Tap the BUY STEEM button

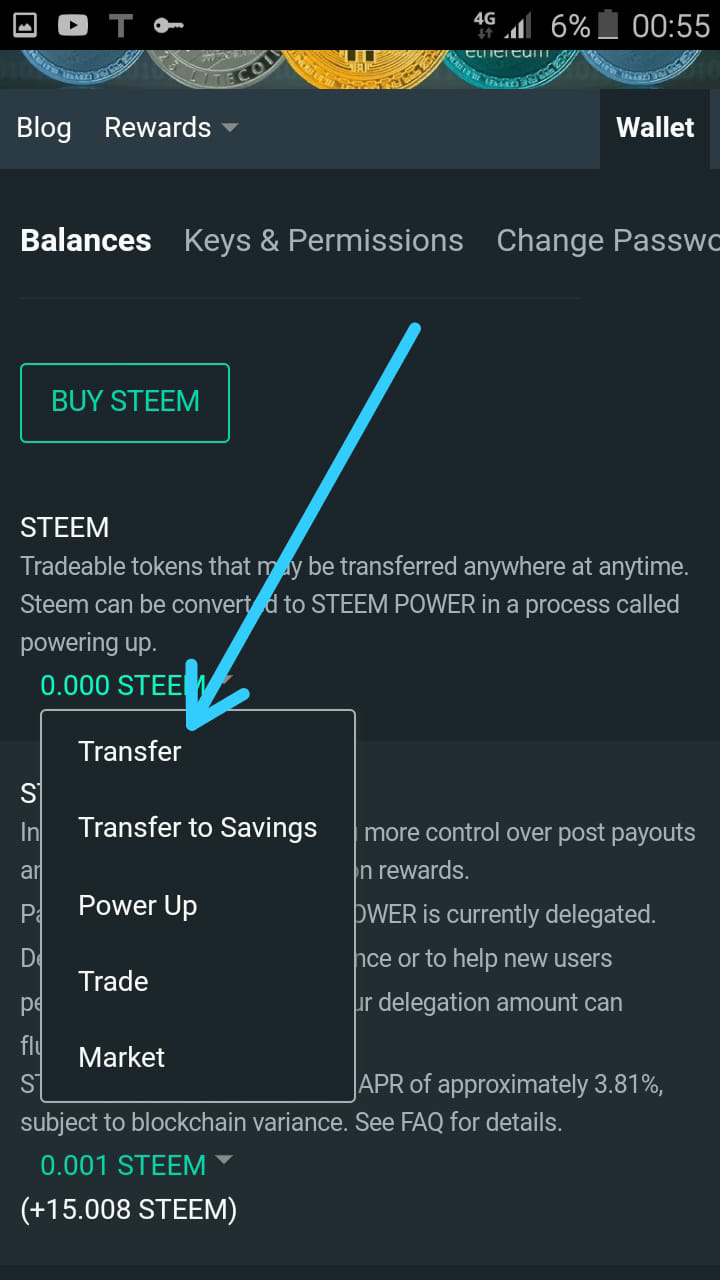coord(125,402)
